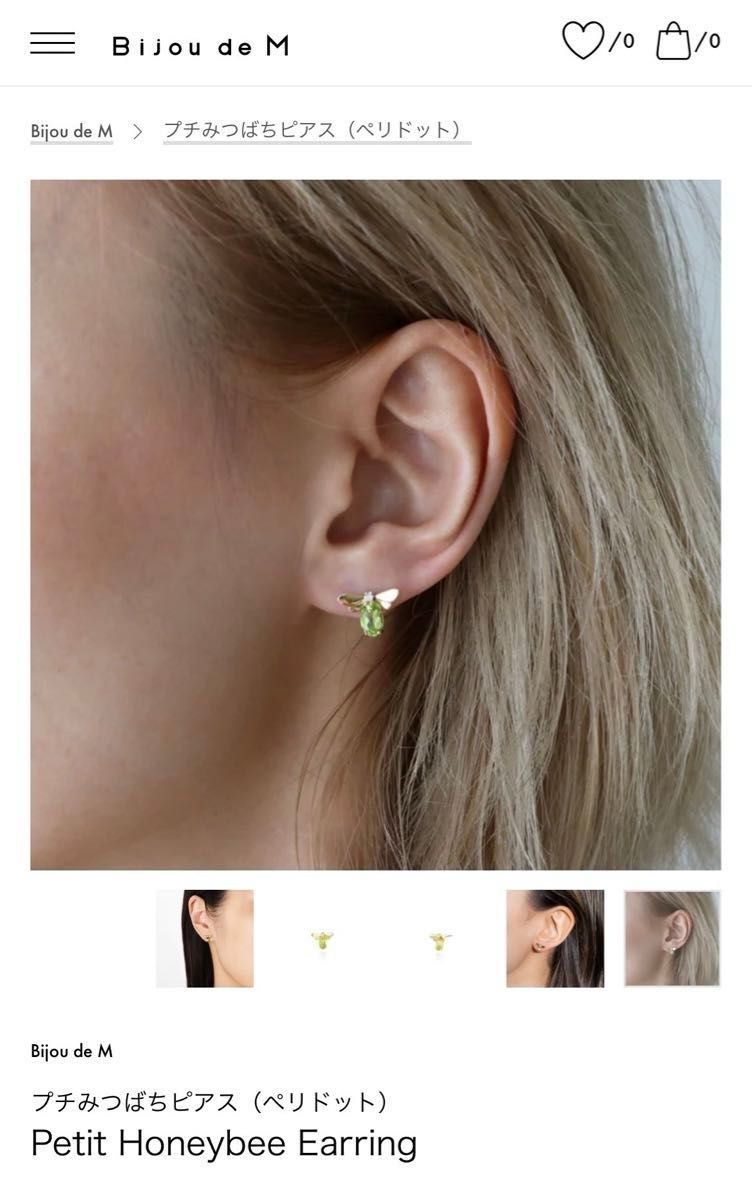Select the fourth thumbnail of the close-up ear
752x1200 pixels.
pyautogui.click(x=555, y=938)
